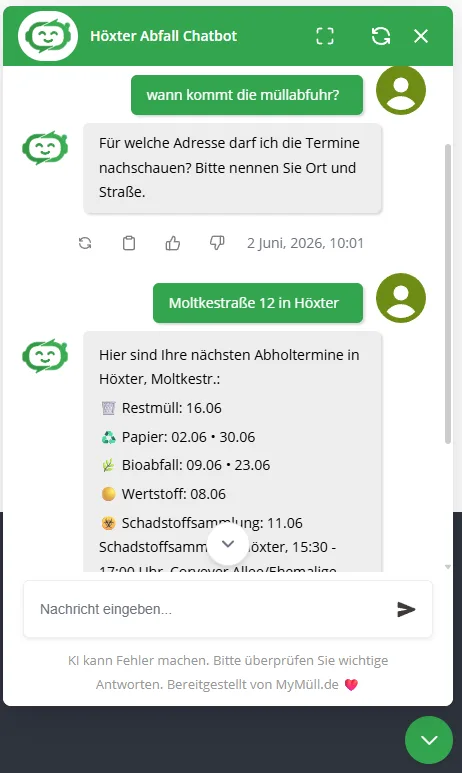
Task: Restart the chat conversation
Action: click(381, 36)
